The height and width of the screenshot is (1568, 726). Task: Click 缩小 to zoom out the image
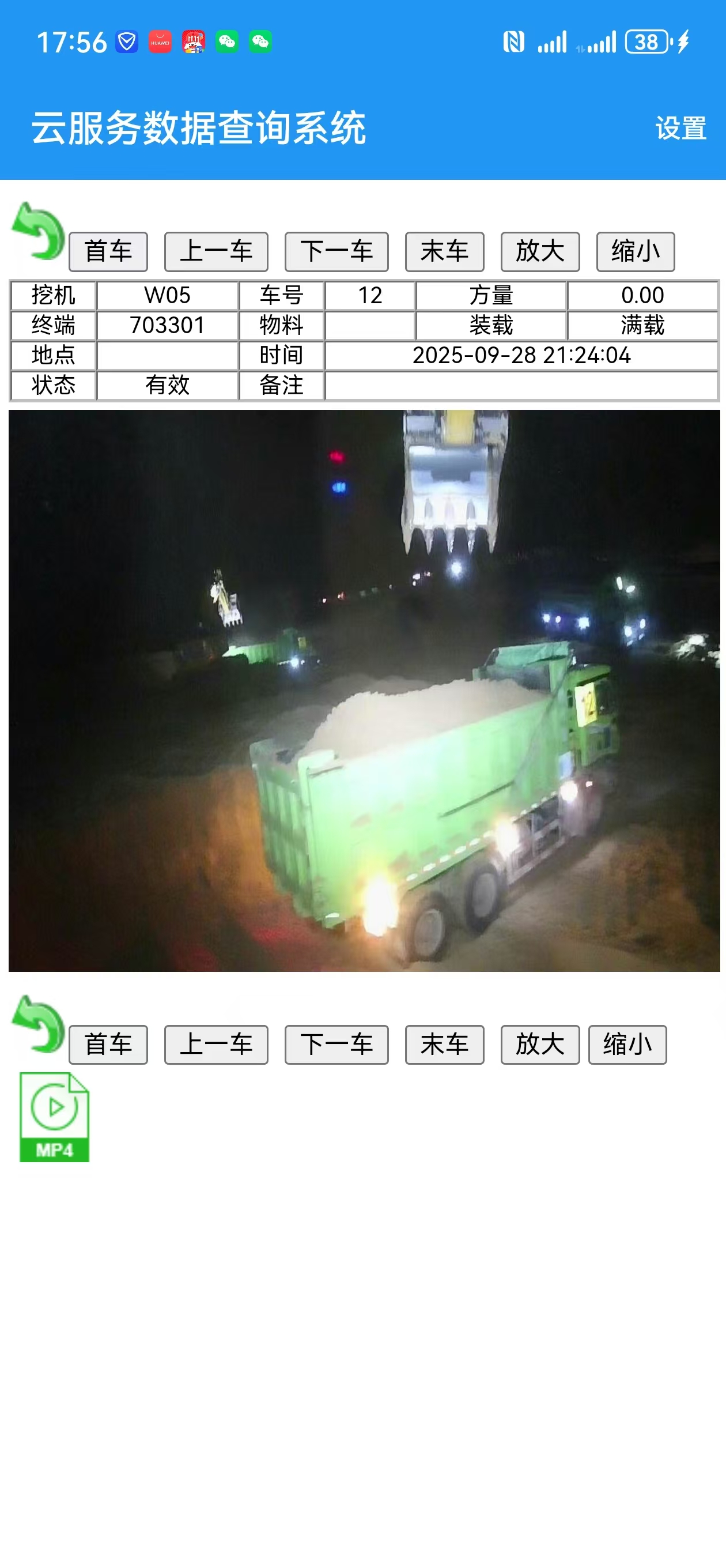tap(636, 251)
